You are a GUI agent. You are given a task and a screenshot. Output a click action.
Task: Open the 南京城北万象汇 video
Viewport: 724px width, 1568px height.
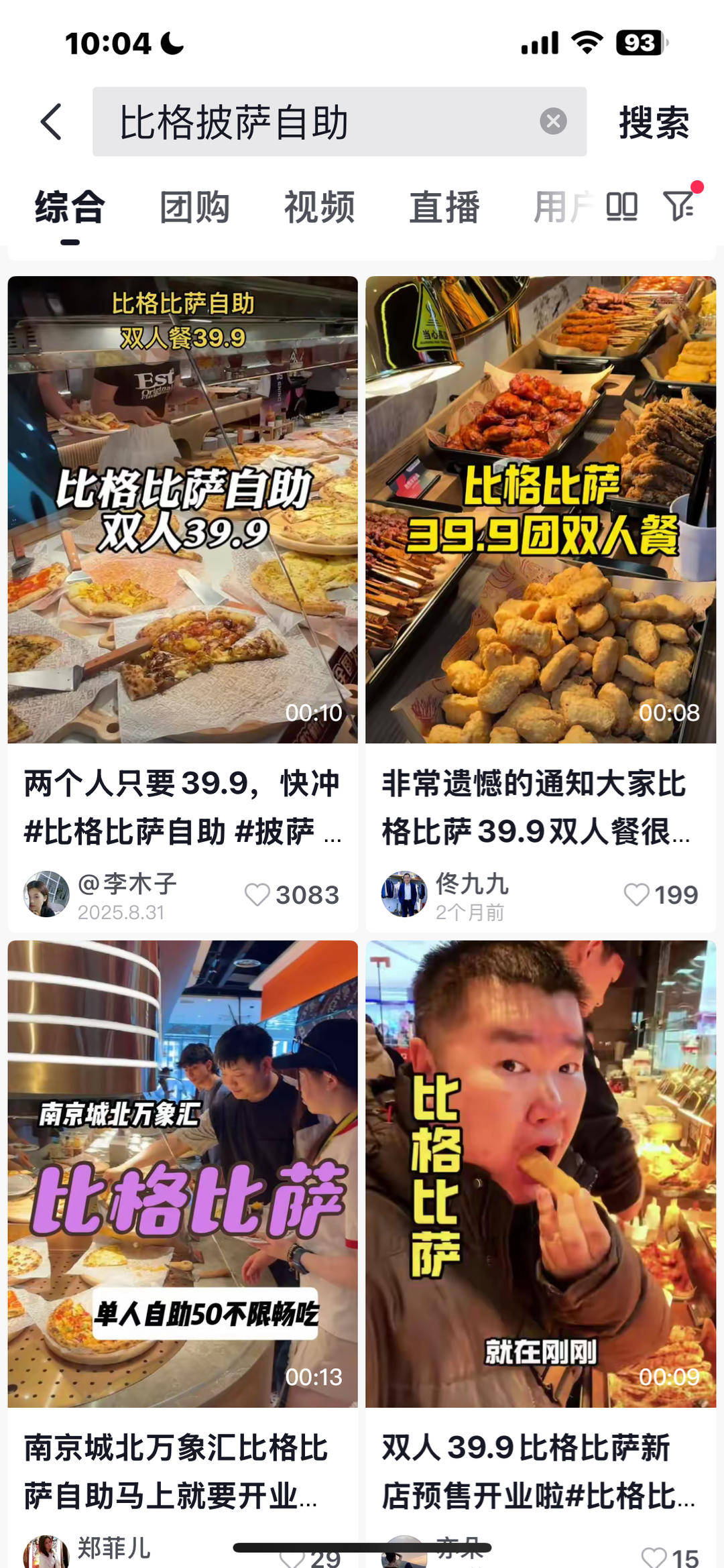pyautogui.click(x=182, y=1173)
